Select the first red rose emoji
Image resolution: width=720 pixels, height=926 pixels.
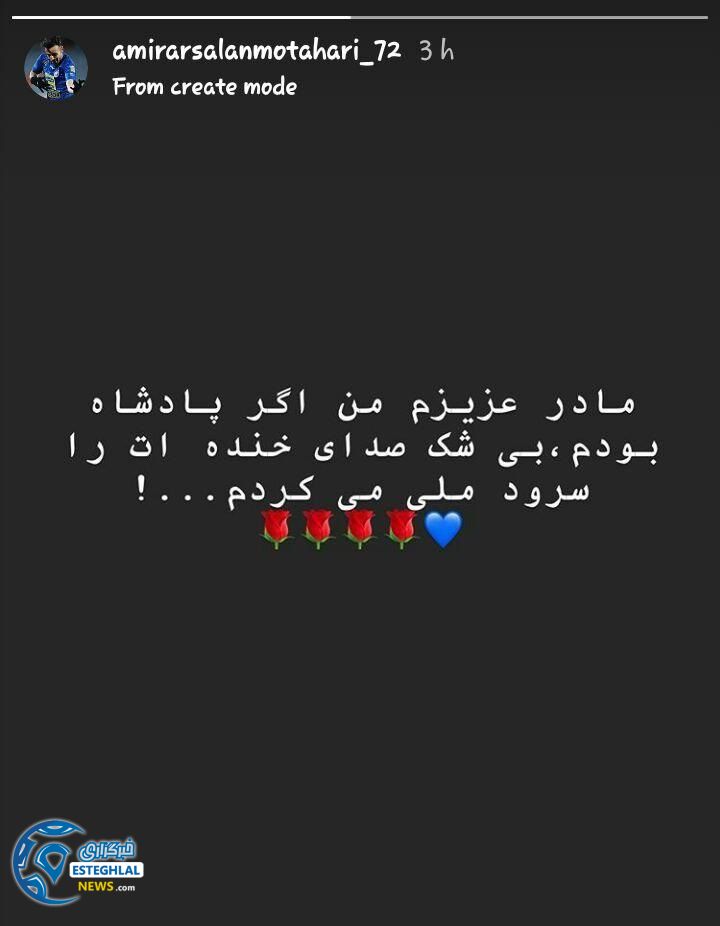click(277, 529)
